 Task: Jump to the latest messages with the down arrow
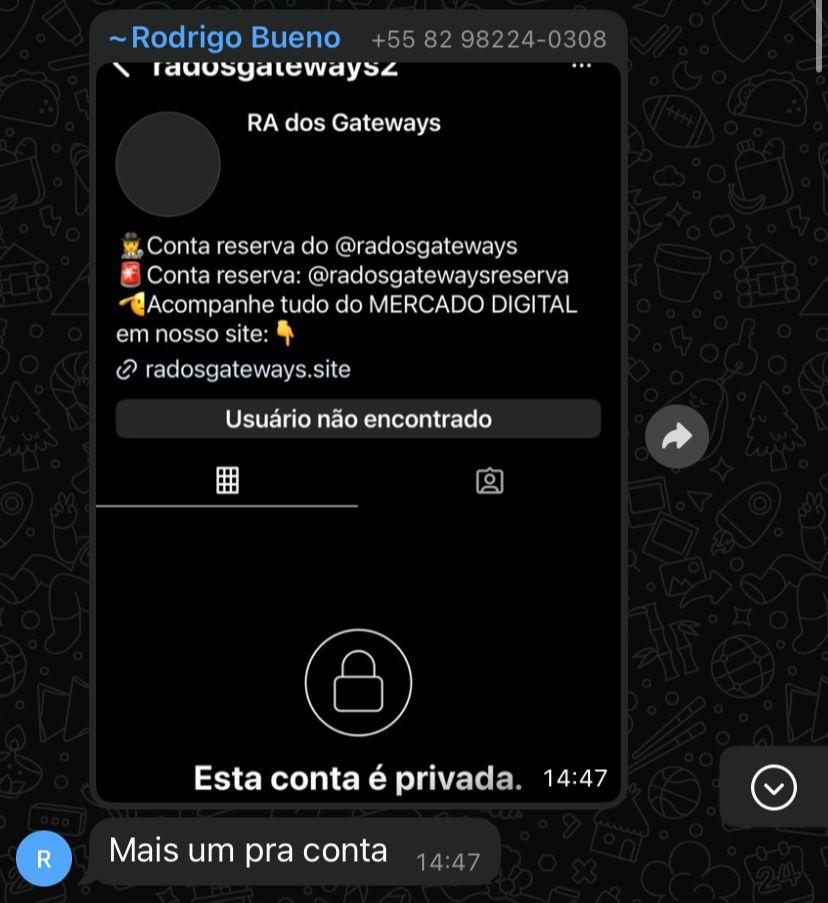[x=773, y=788]
